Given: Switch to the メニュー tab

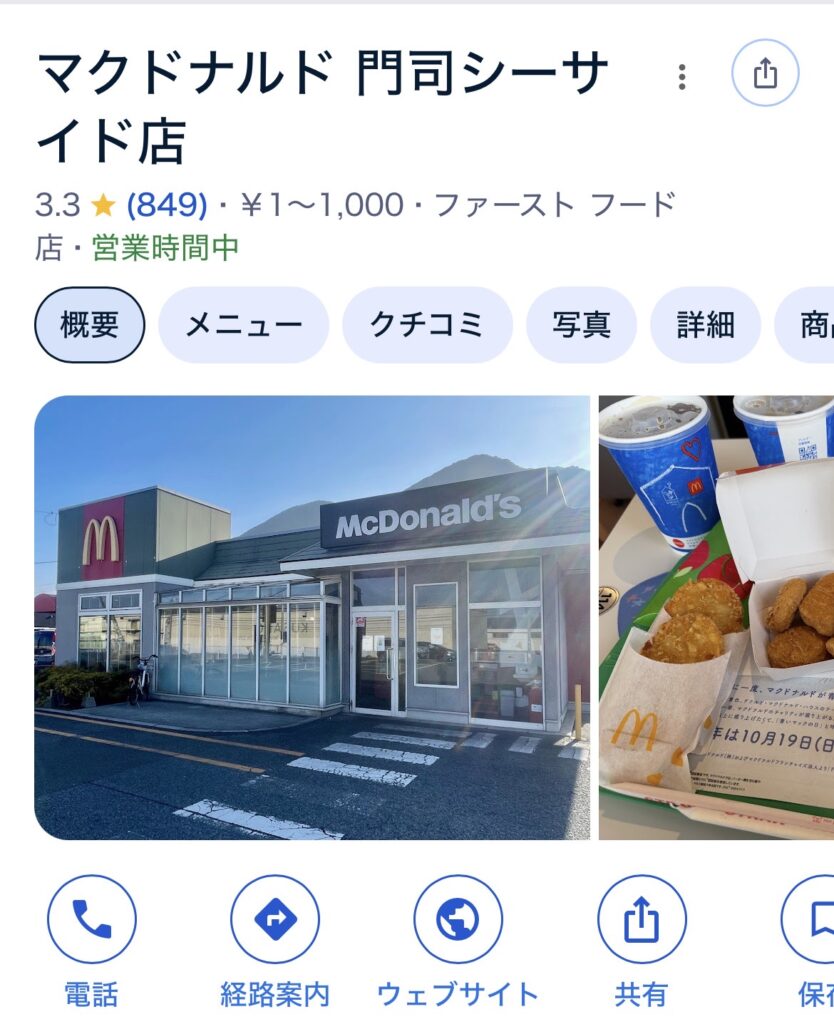Looking at the screenshot, I should click(243, 325).
